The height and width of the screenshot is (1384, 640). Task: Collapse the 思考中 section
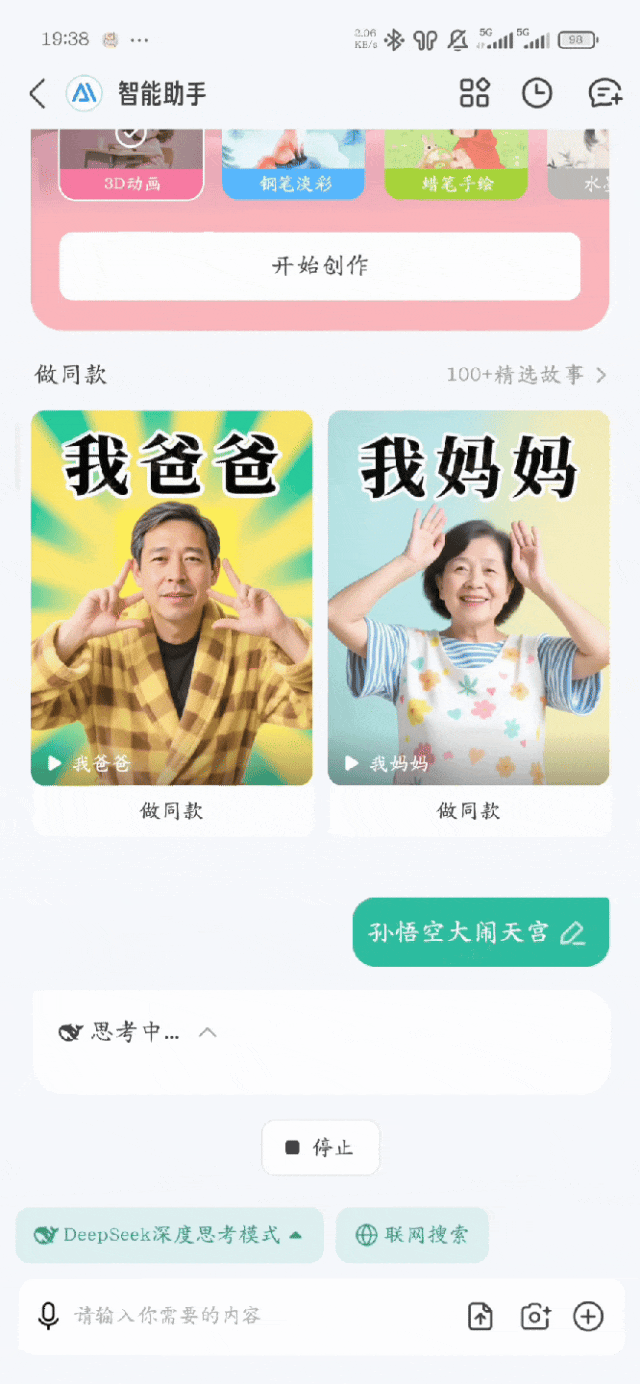click(x=207, y=1032)
